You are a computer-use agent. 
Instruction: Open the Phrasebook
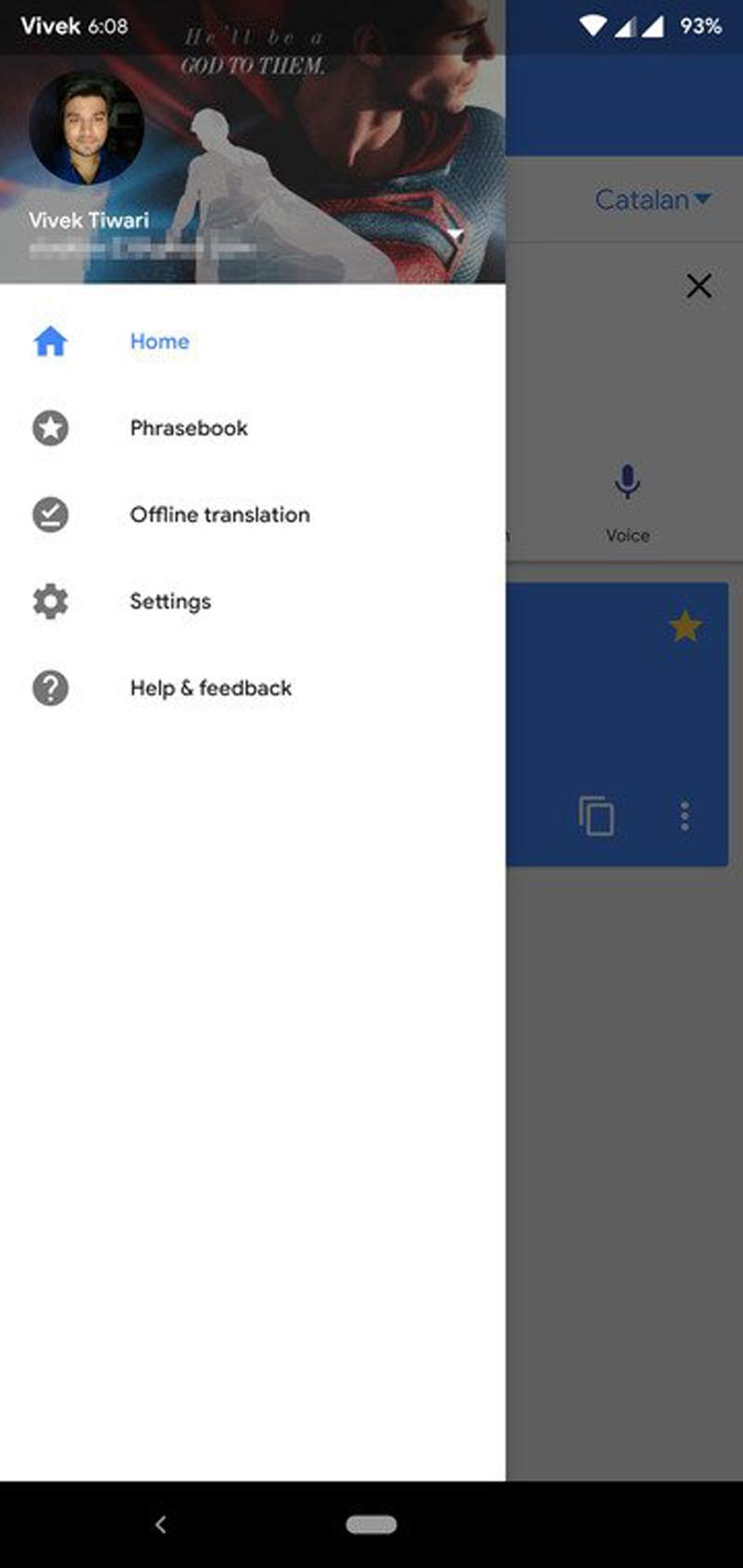[189, 428]
